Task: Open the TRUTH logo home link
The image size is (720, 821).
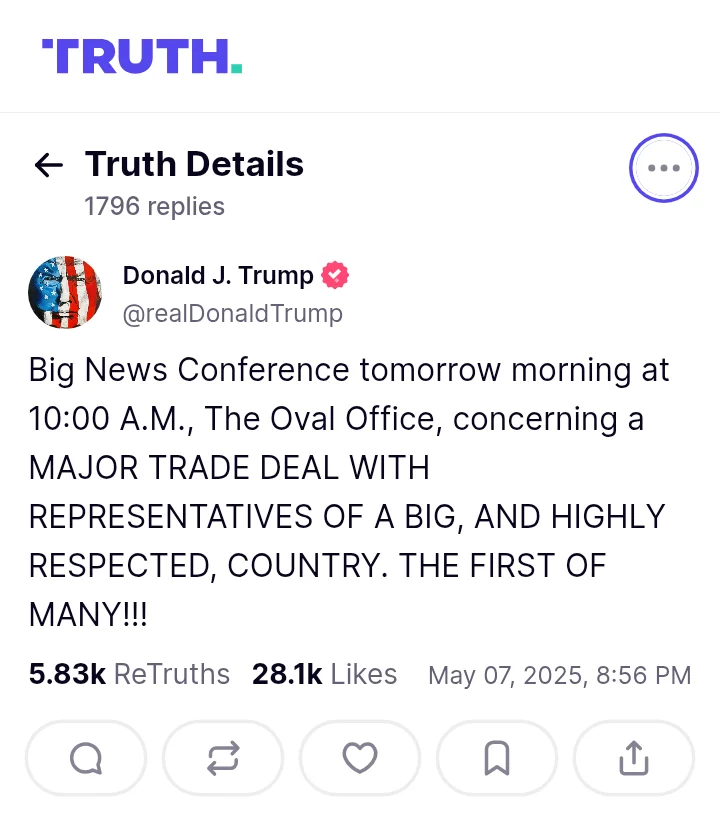Action: click(x=141, y=56)
